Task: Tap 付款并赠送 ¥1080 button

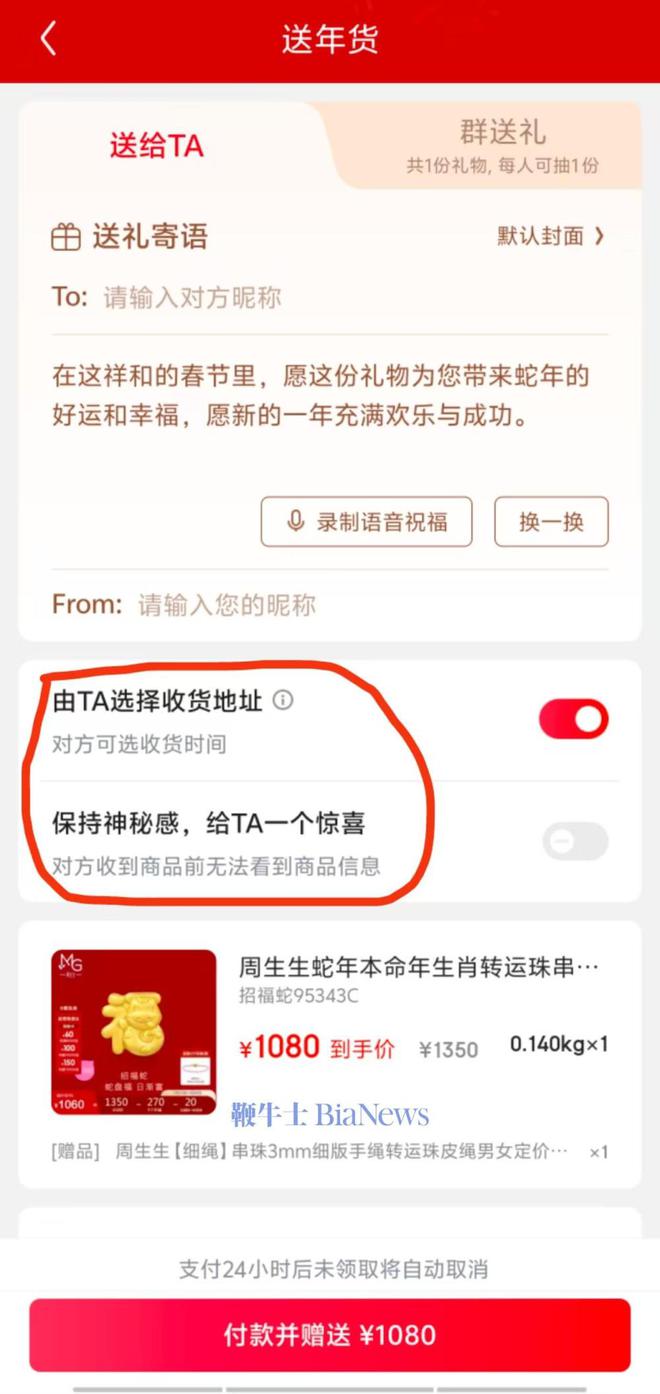Action: tap(329, 1335)
